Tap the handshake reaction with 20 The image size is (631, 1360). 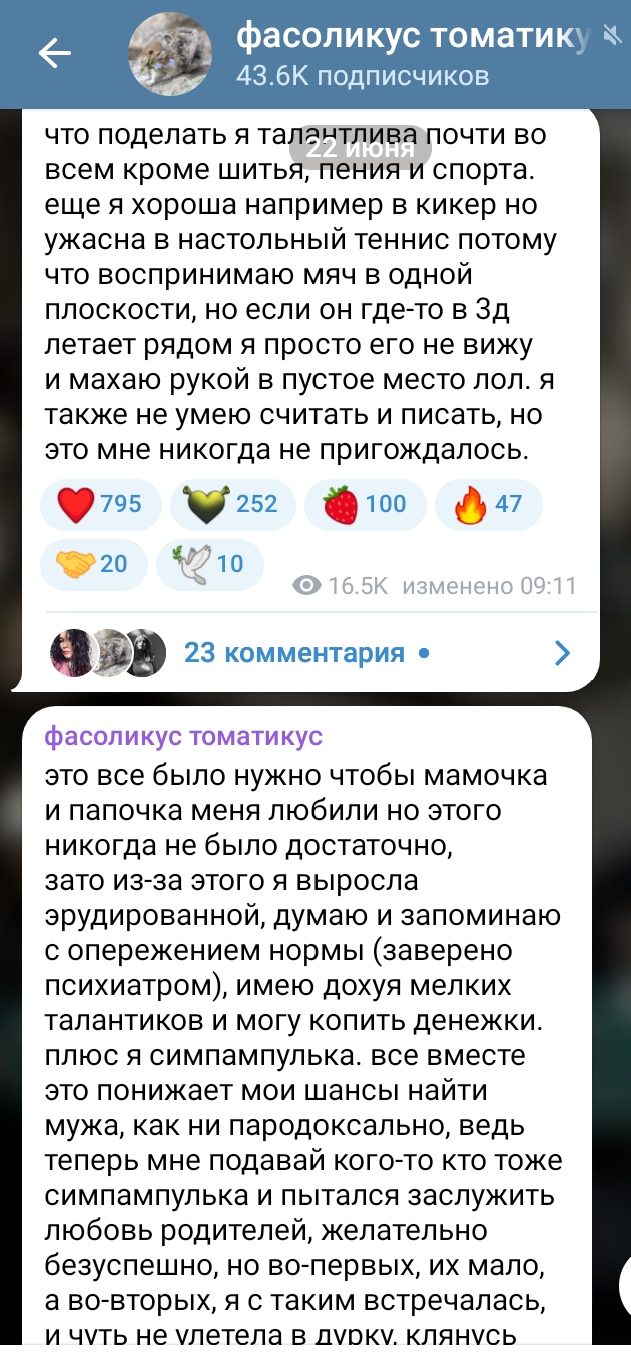coord(92,565)
